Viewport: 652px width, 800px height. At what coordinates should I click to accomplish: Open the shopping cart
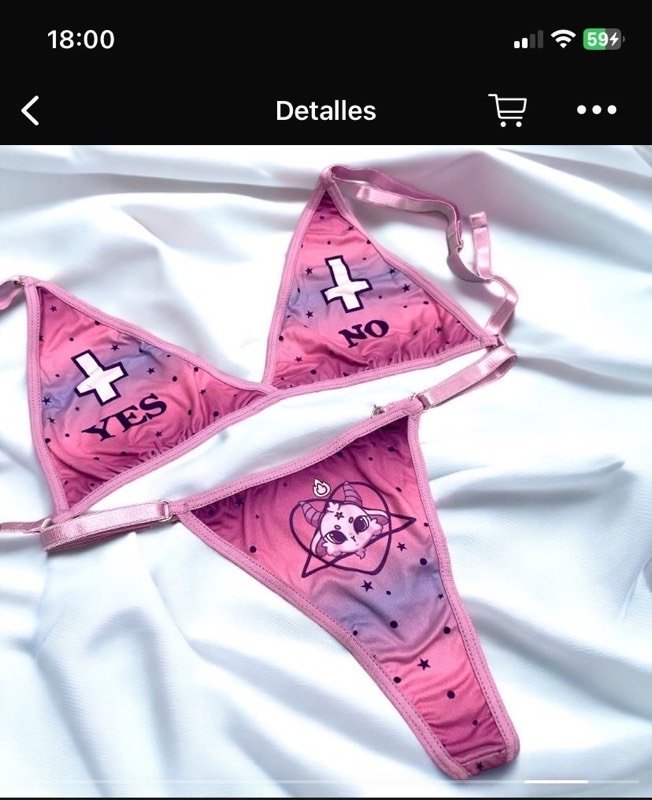pyautogui.click(x=507, y=110)
